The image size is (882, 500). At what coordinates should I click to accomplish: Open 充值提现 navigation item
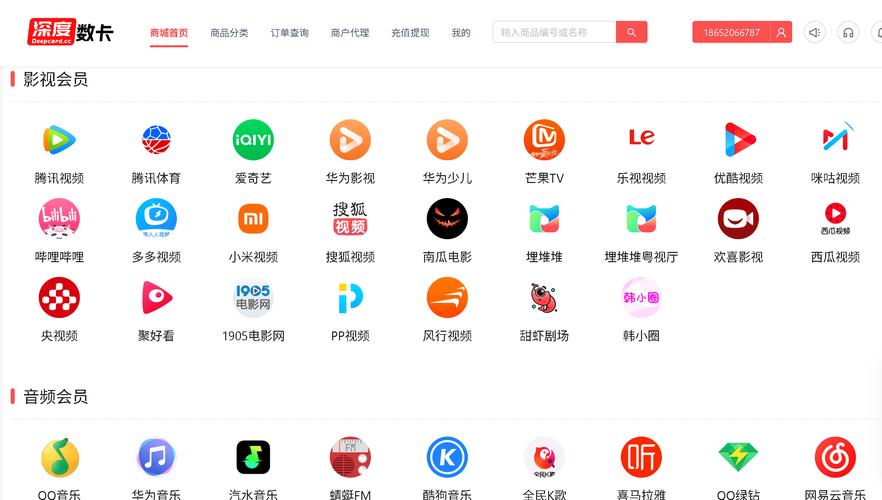(x=410, y=33)
